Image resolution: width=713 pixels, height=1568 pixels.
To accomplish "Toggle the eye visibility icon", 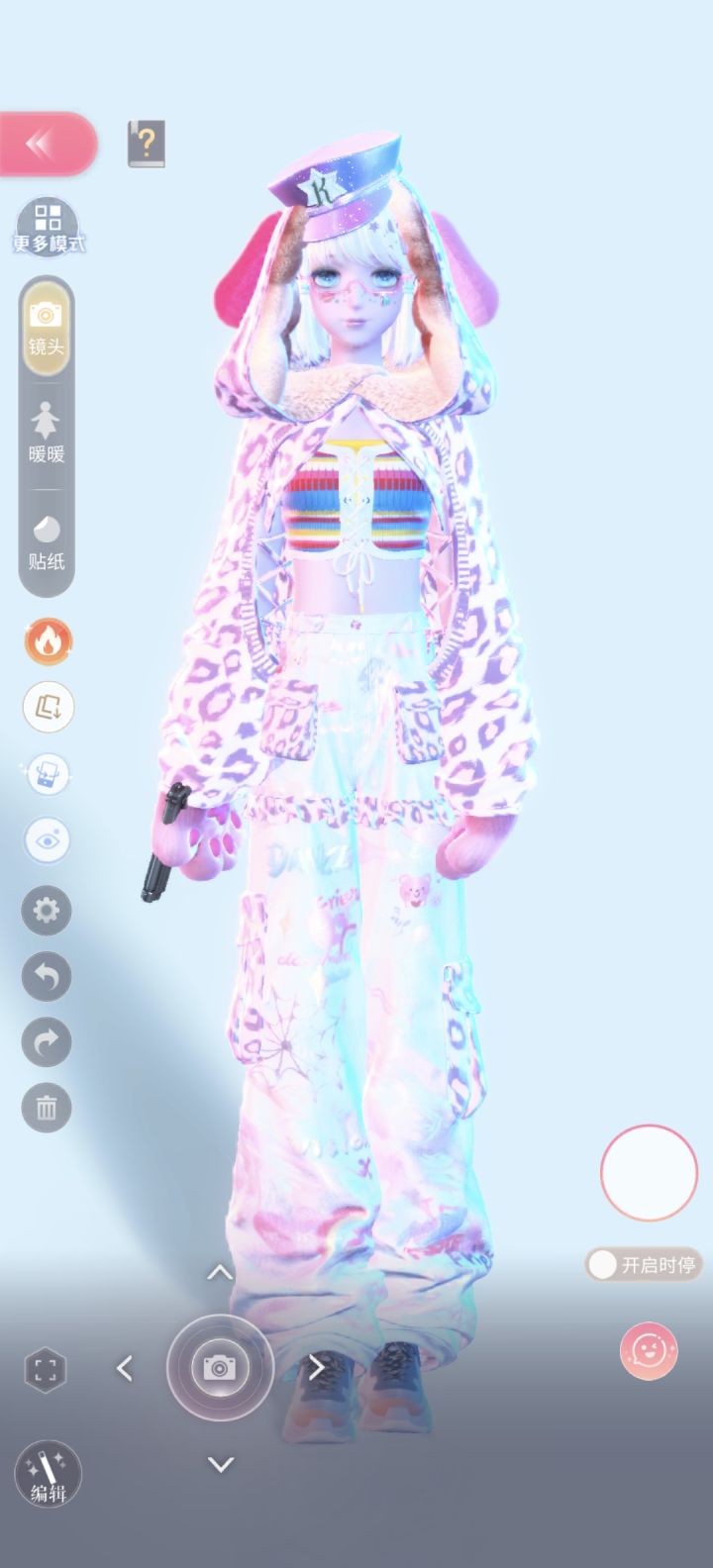I will point(47,841).
